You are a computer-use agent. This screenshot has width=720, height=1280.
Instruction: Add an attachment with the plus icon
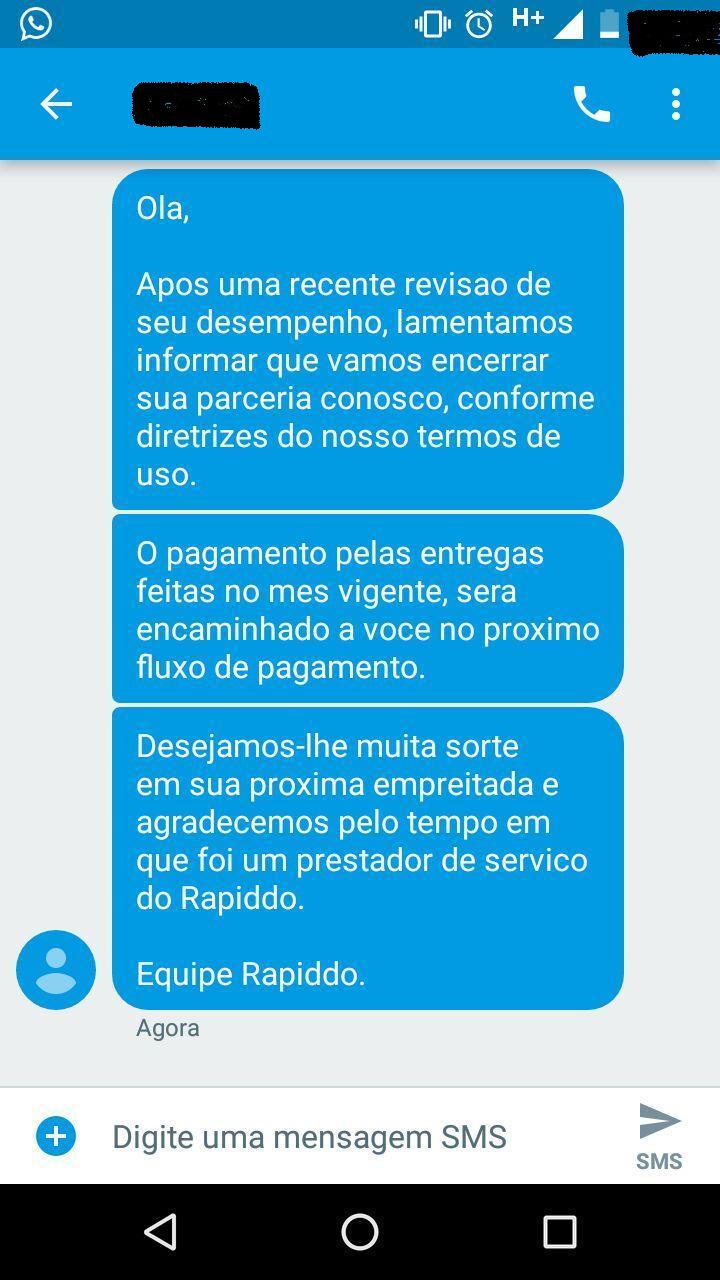(x=56, y=1136)
